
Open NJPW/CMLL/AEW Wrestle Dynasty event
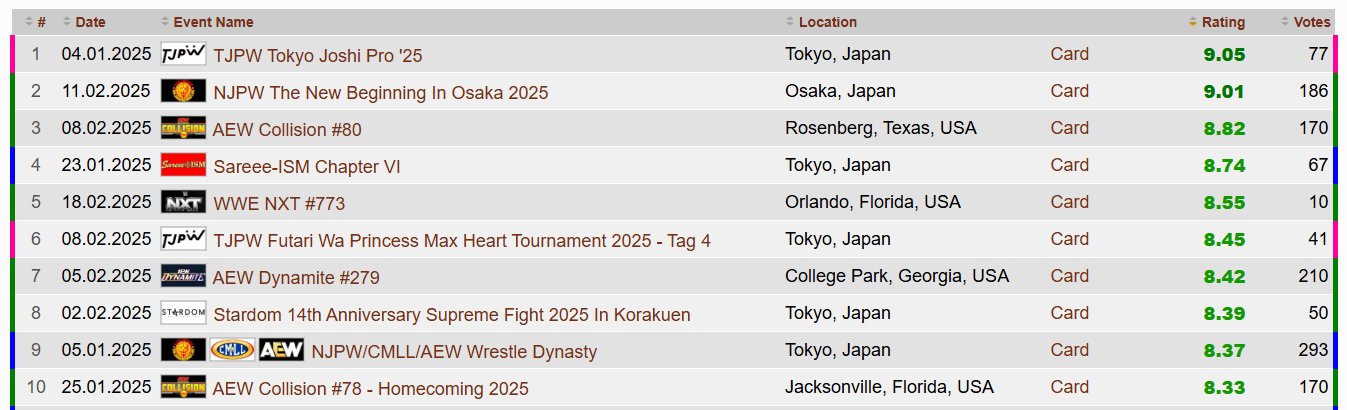click(454, 352)
